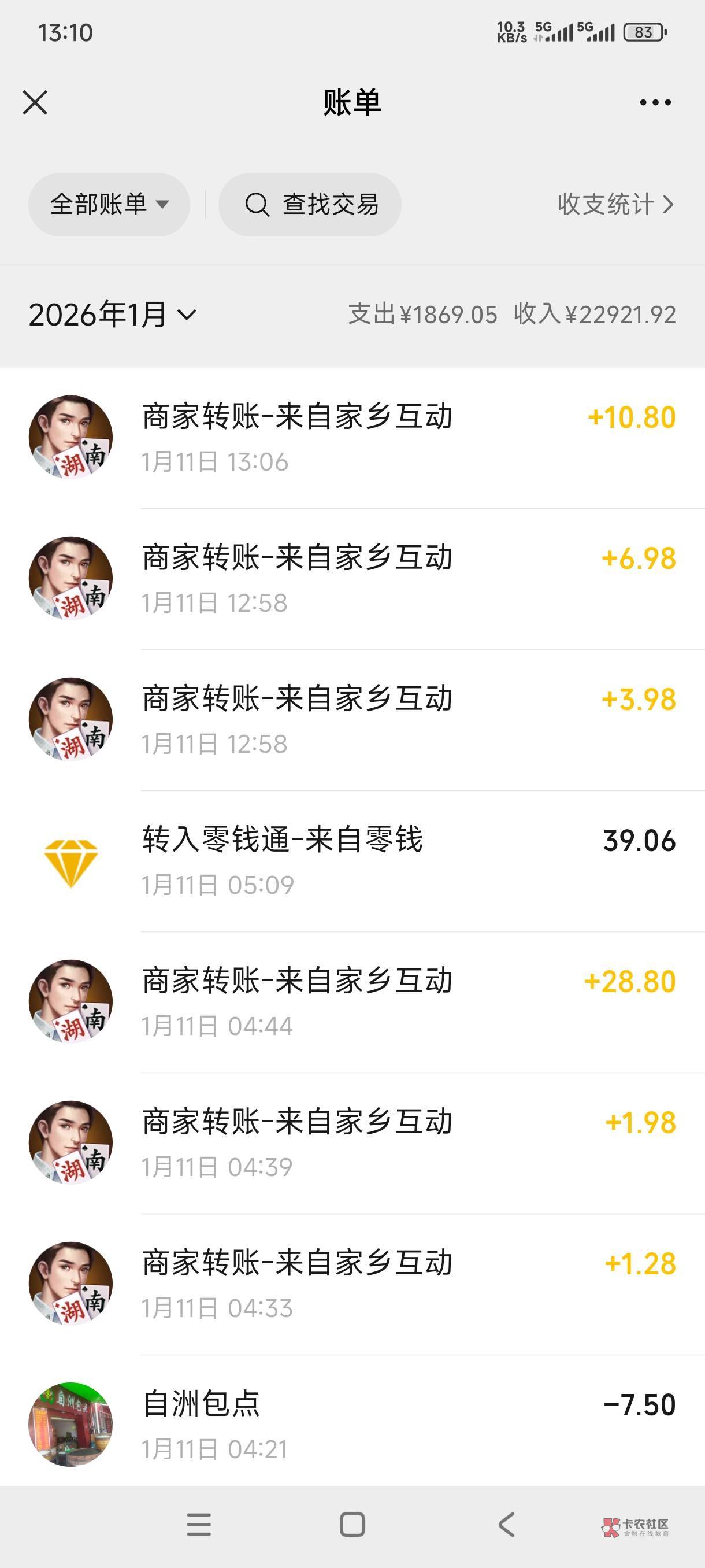Close the 账单 page with X
Screen dimensions: 705x1568
tap(35, 102)
